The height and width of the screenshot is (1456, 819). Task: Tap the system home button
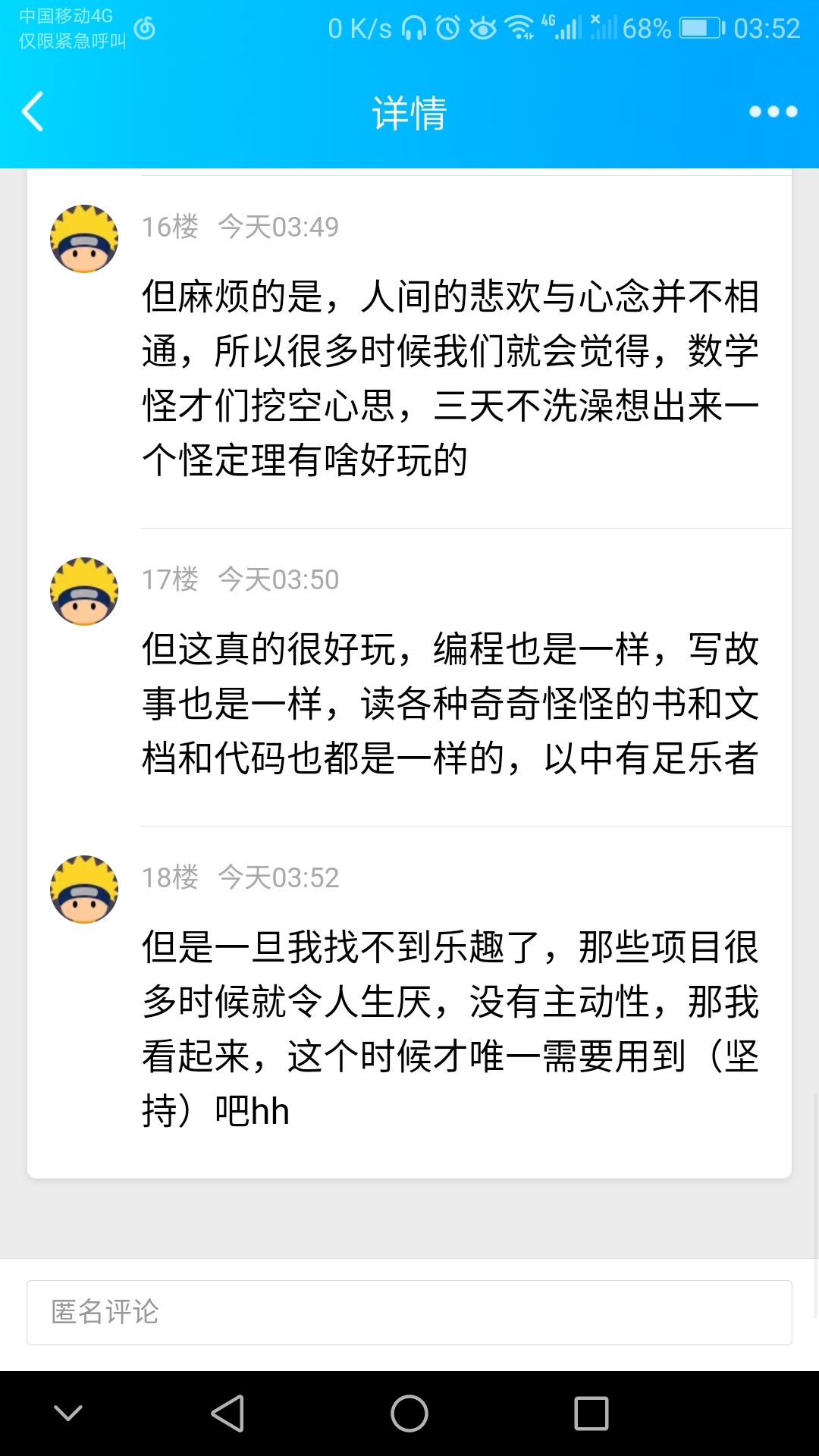click(409, 1414)
